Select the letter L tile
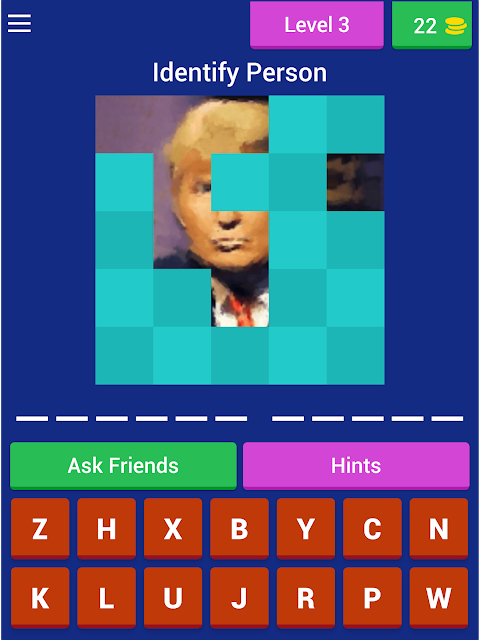 click(x=106, y=598)
